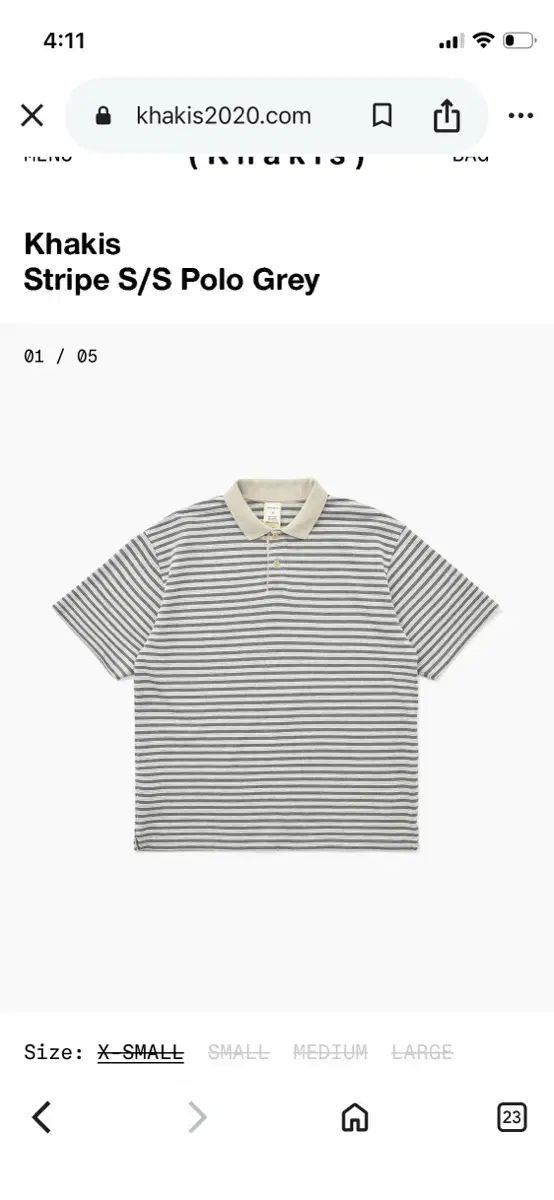Viewport: 554px width, 1200px height.
Task: Open the browser overflow menu
Action: click(x=520, y=116)
